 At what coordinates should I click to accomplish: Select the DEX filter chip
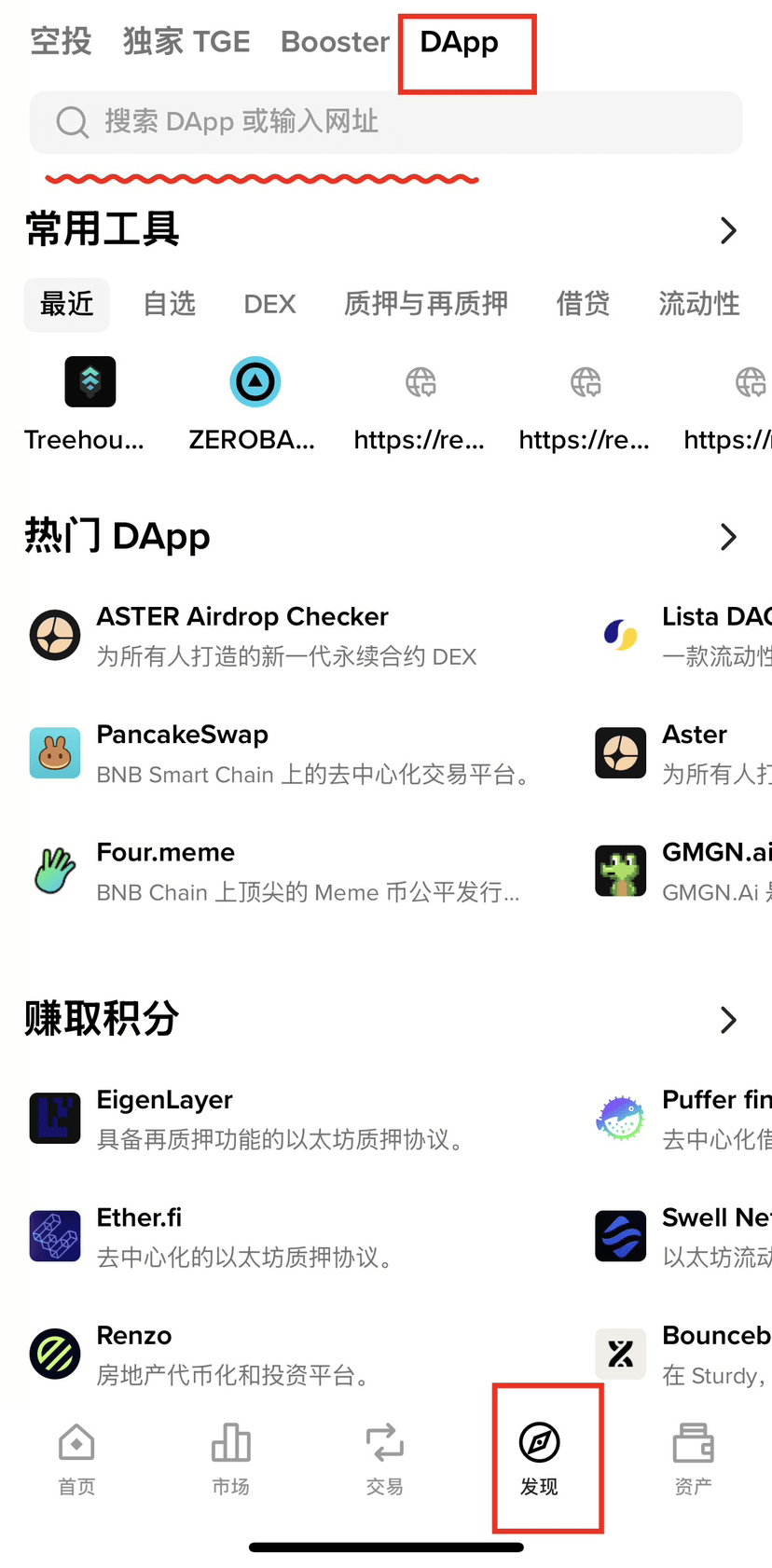click(269, 304)
